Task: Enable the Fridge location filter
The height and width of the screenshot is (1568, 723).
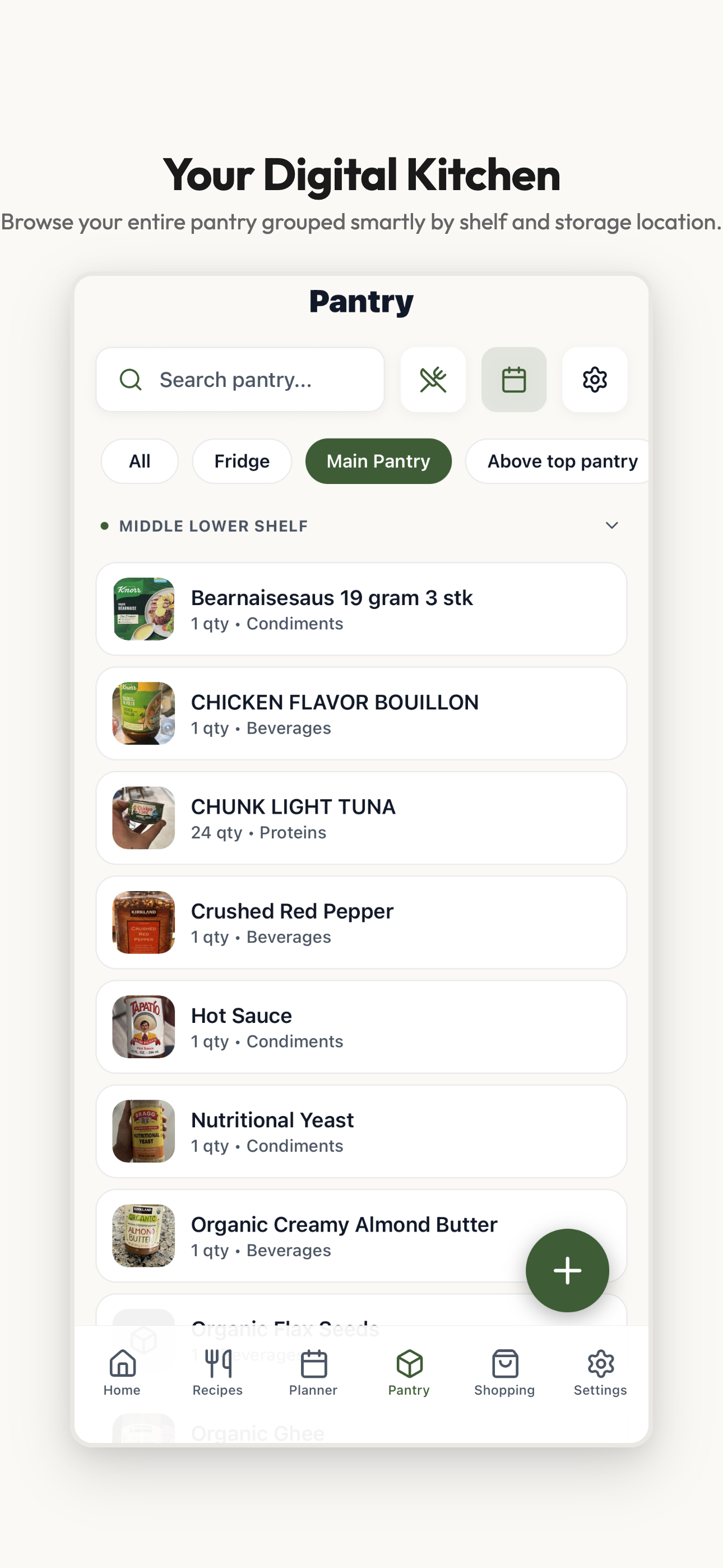Action: click(242, 461)
